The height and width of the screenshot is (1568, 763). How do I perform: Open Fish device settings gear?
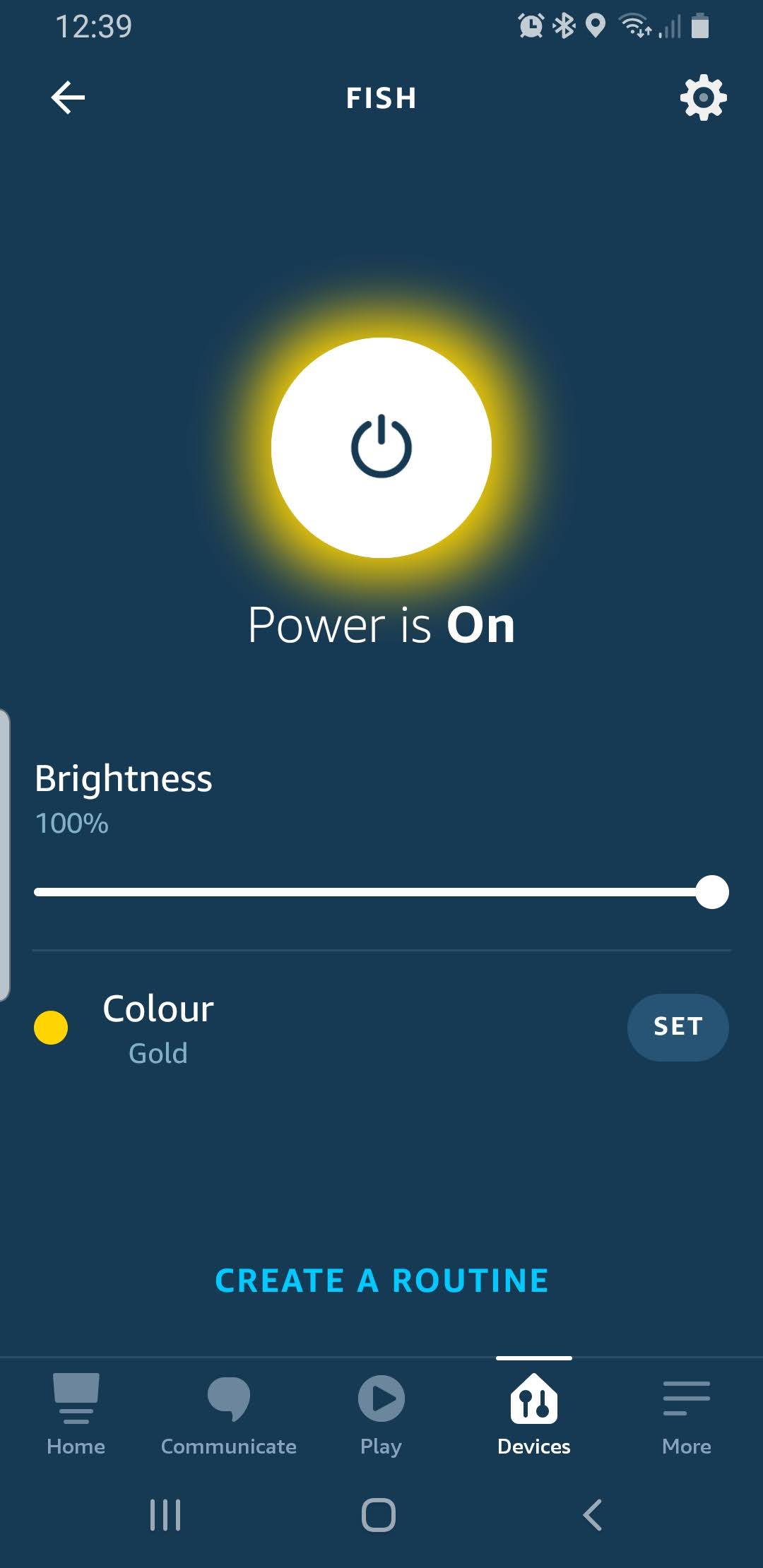tap(703, 97)
